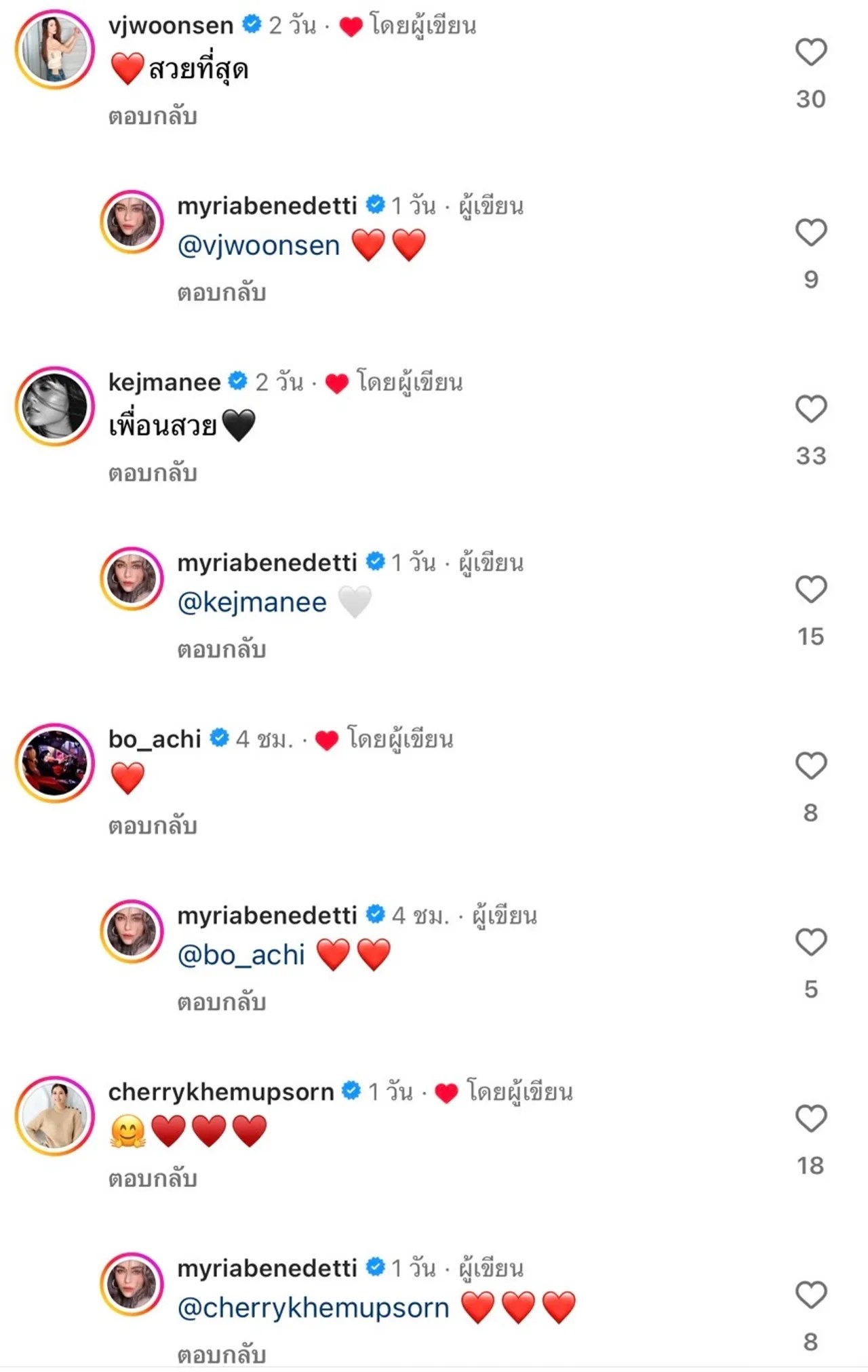This screenshot has width=868, height=1372.
Task: Like myriabenedetti's reply to @vjwoonsen
Action: tap(810, 233)
